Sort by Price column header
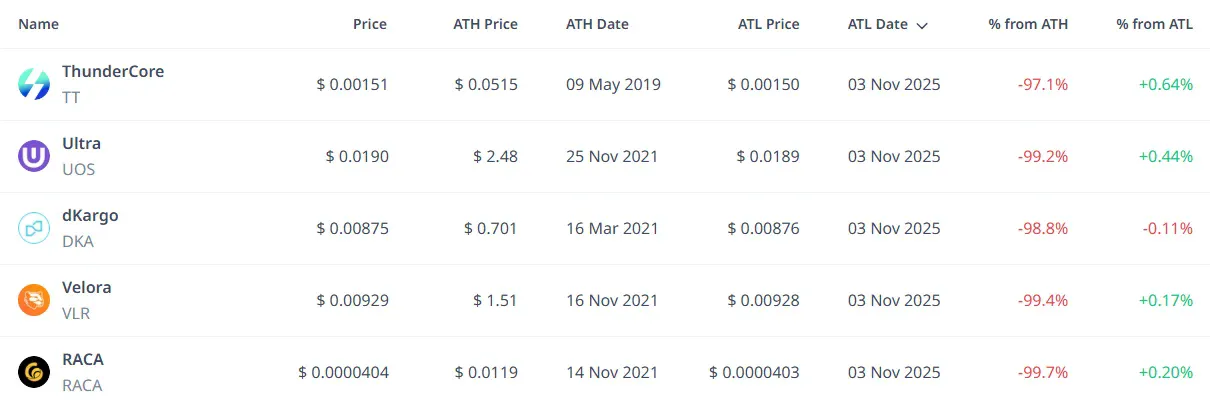The width and height of the screenshot is (1210, 408). pos(369,24)
